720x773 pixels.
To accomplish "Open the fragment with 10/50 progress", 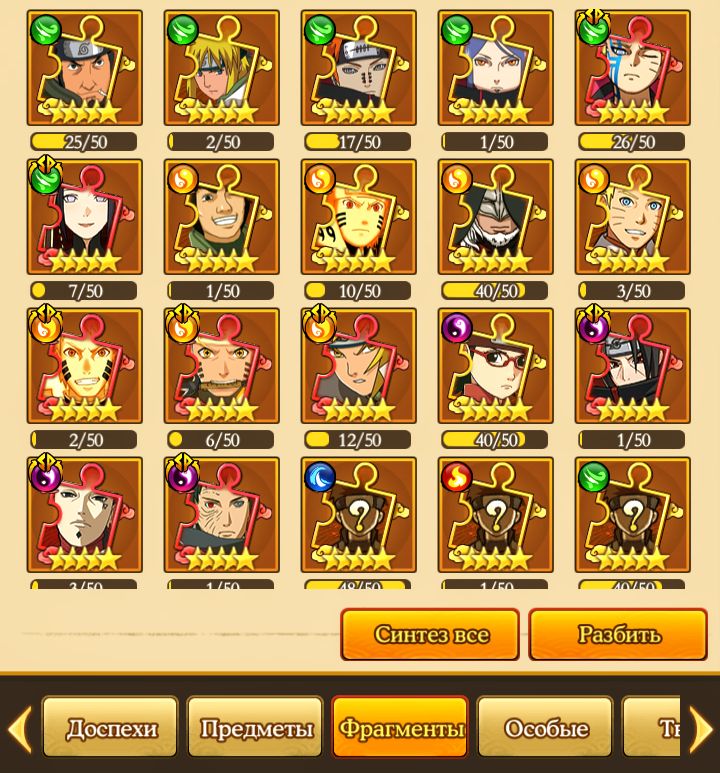I will coord(359,217).
